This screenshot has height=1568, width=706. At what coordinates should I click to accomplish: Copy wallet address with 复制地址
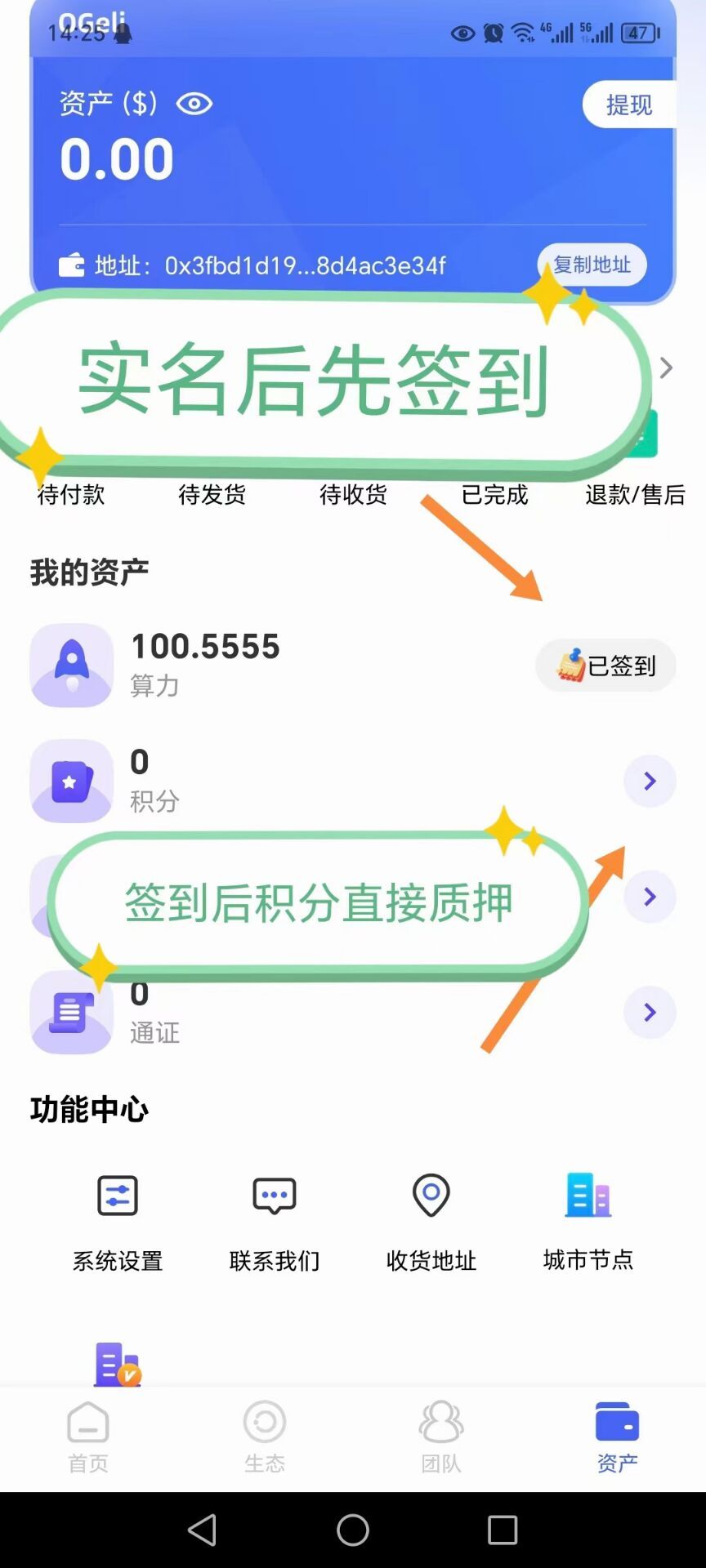[592, 265]
